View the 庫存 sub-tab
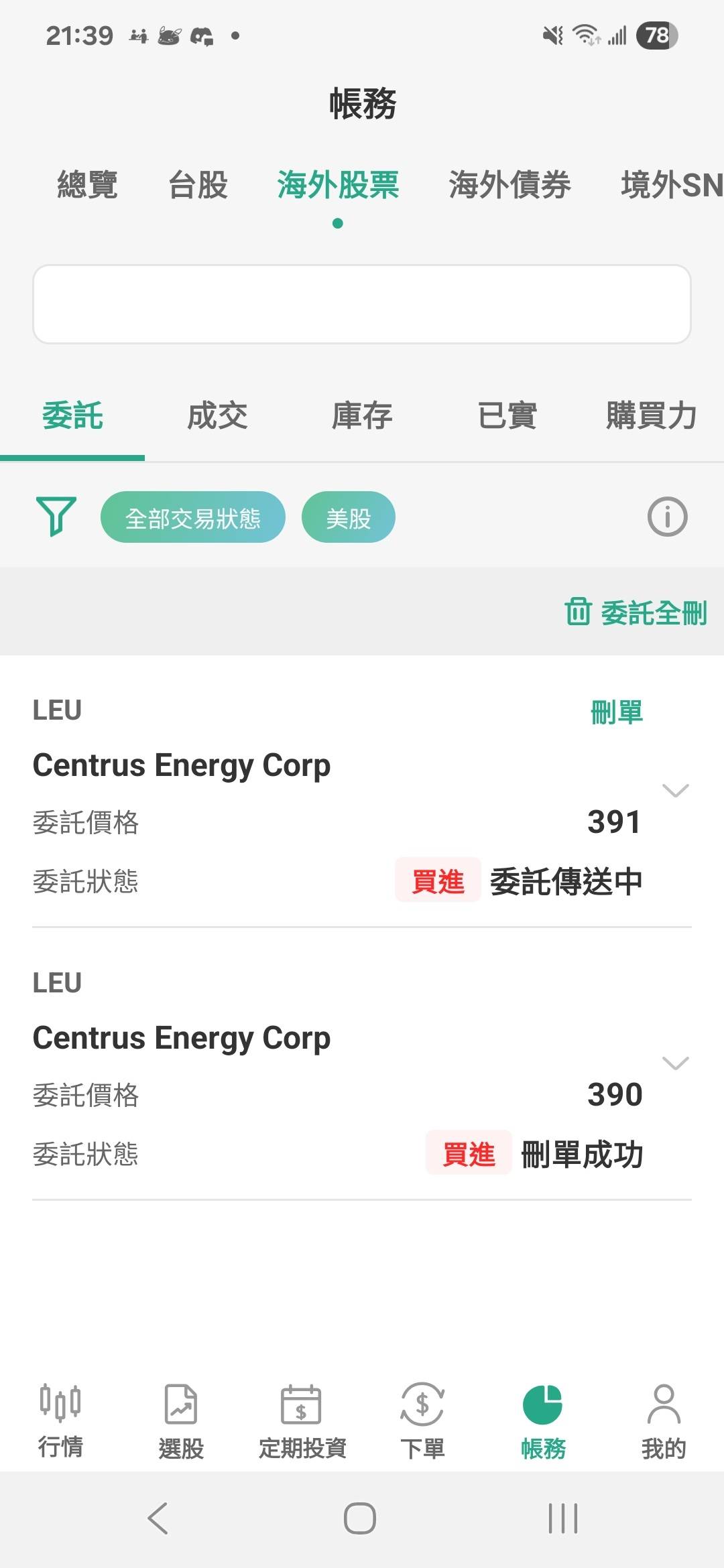 362,415
